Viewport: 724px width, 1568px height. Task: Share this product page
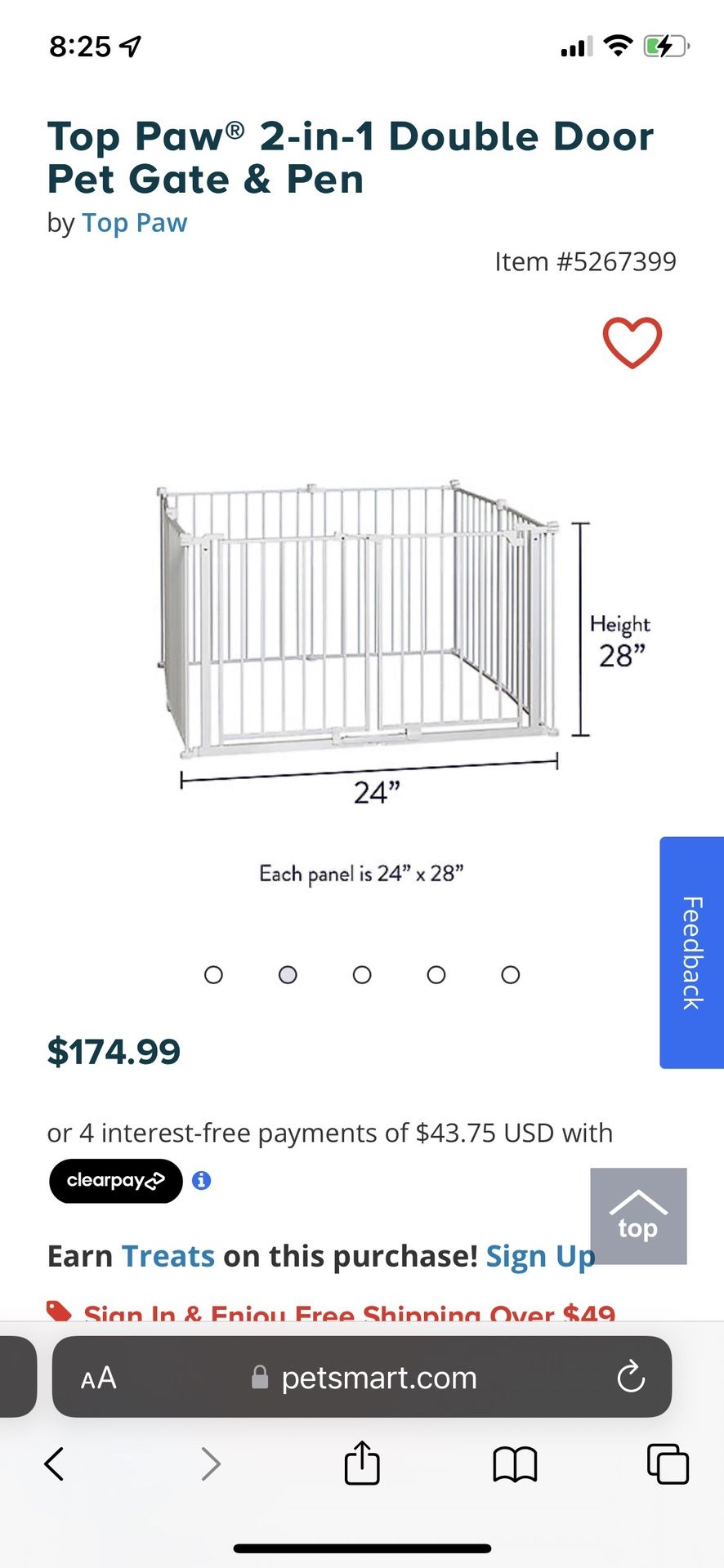(362, 1463)
